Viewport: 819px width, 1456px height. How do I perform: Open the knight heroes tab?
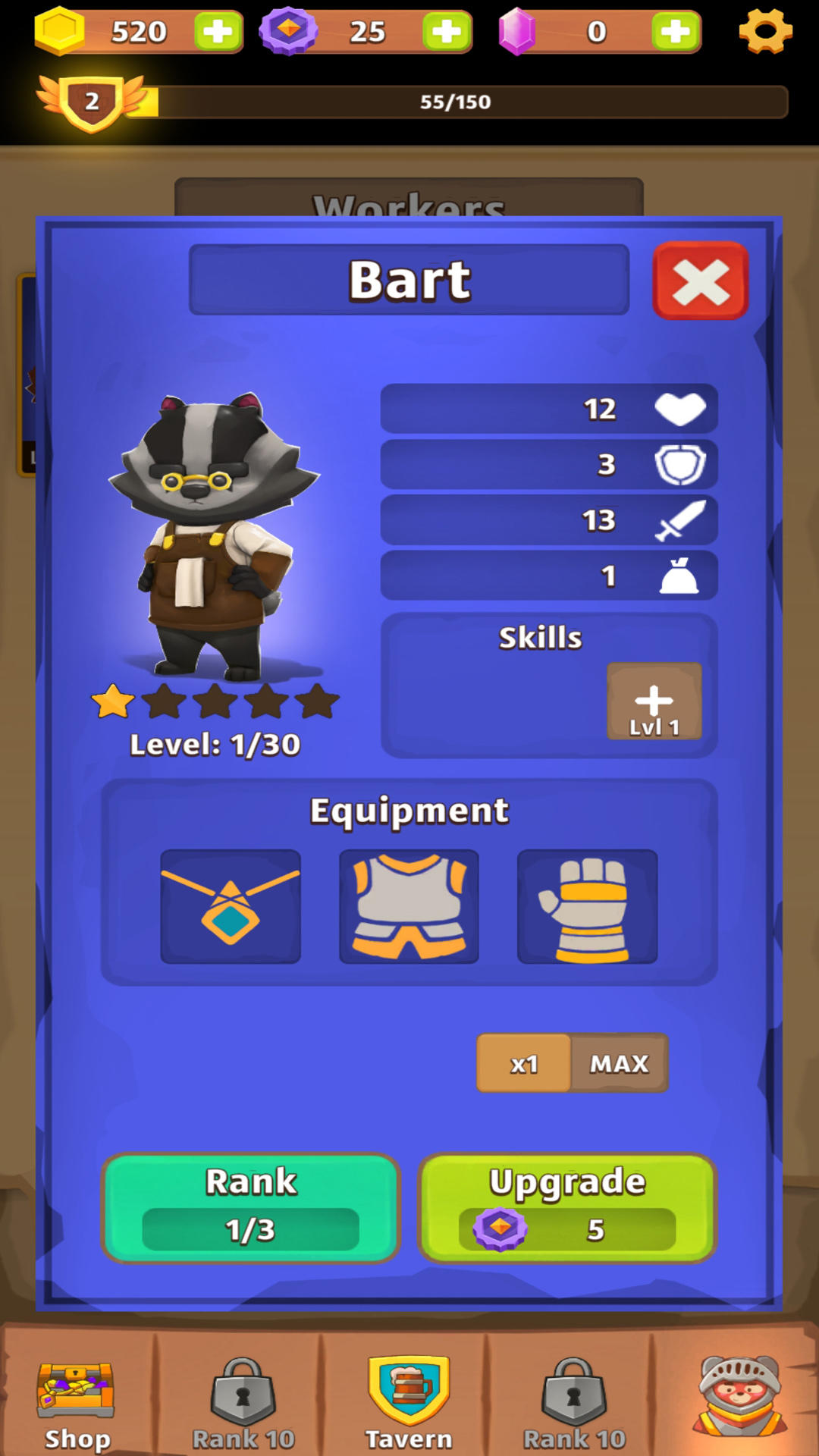pyautogui.click(x=739, y=1399)
